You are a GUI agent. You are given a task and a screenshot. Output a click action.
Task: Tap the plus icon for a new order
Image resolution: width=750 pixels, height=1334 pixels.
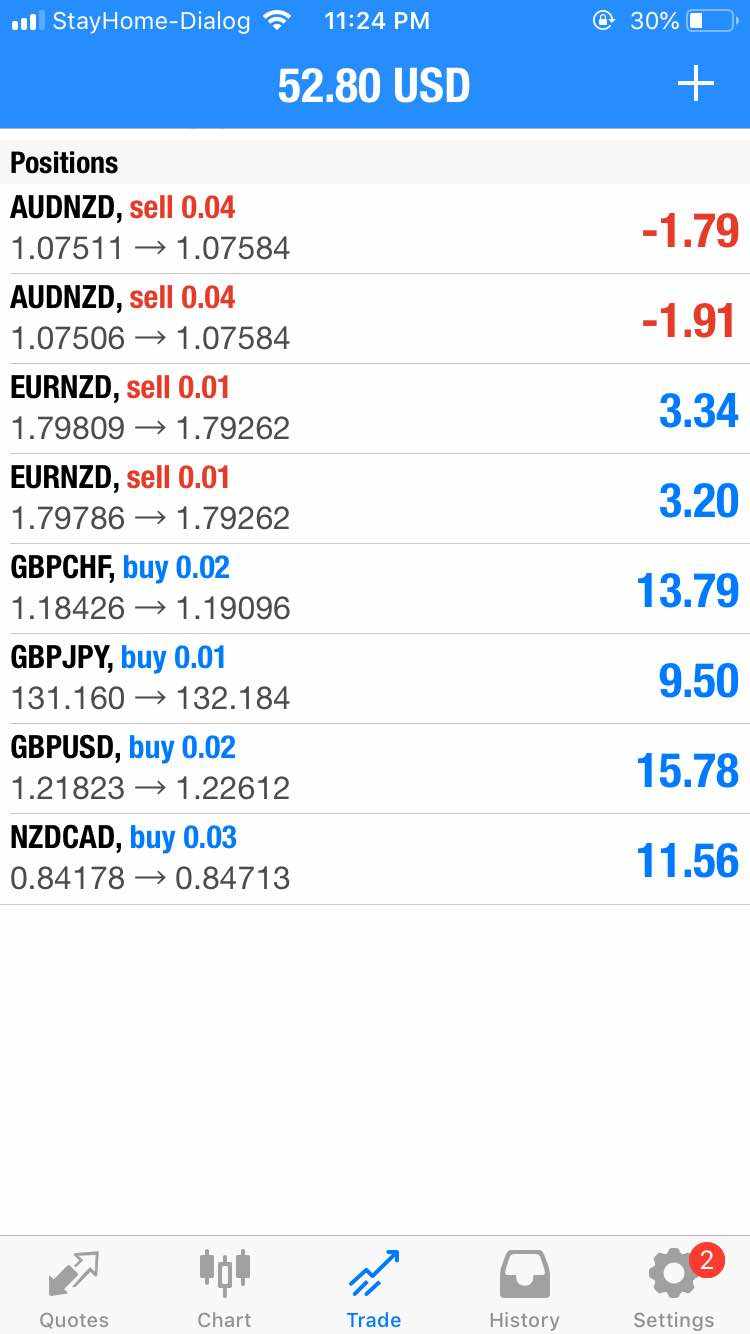[695, 84]
